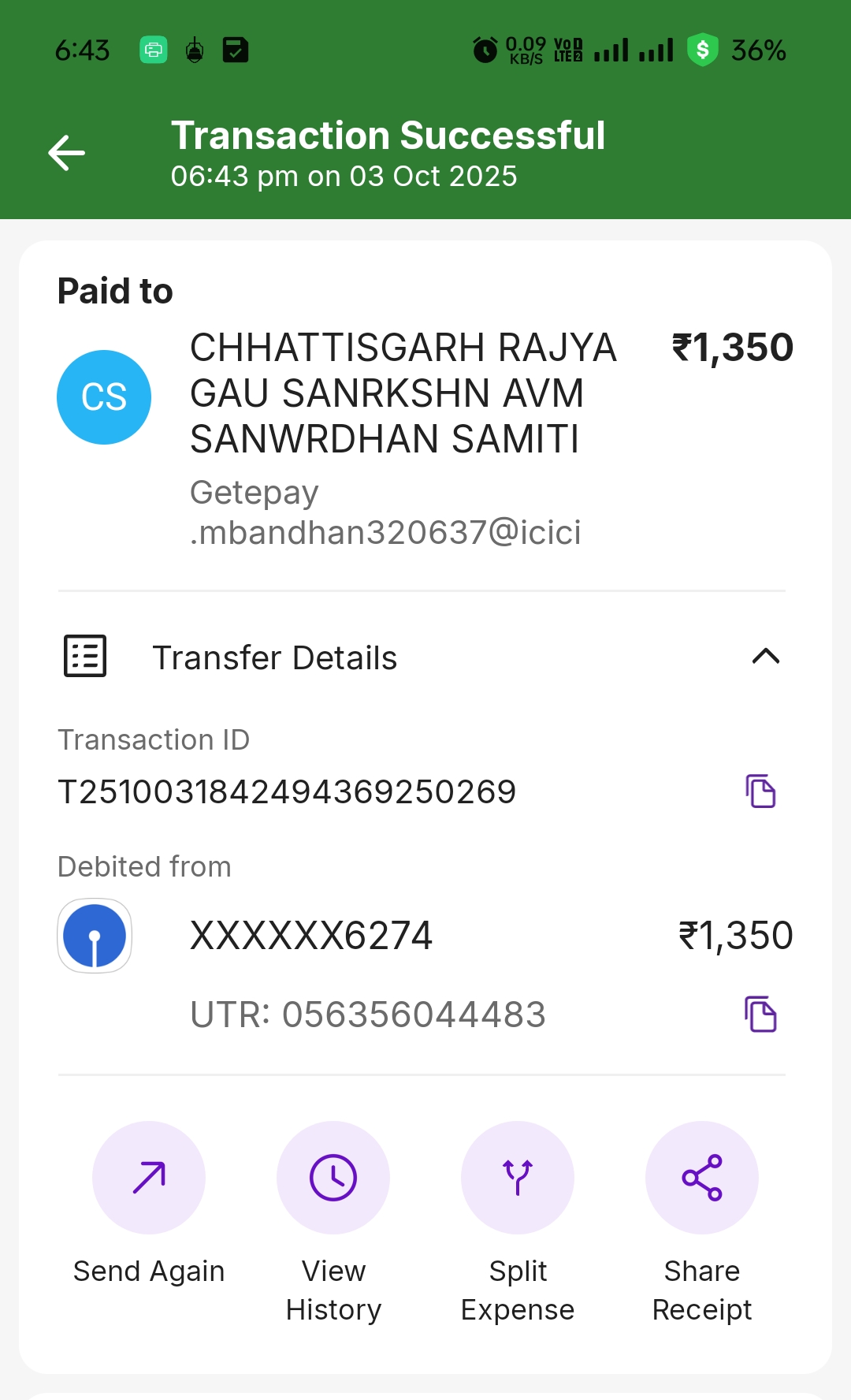Copy the UTR number

pyautogui.click(x=760, y=1014)
